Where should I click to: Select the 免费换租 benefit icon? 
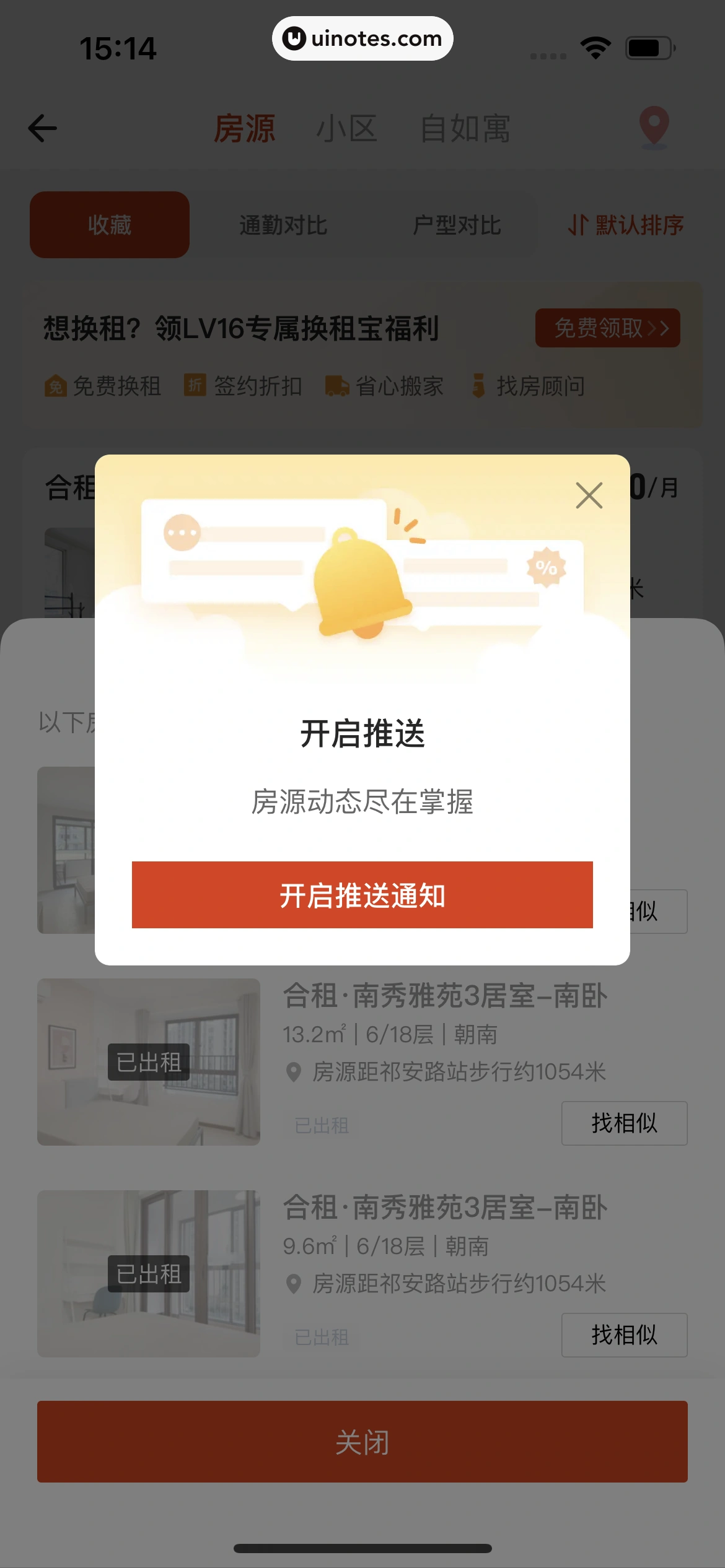pos(56,386)
